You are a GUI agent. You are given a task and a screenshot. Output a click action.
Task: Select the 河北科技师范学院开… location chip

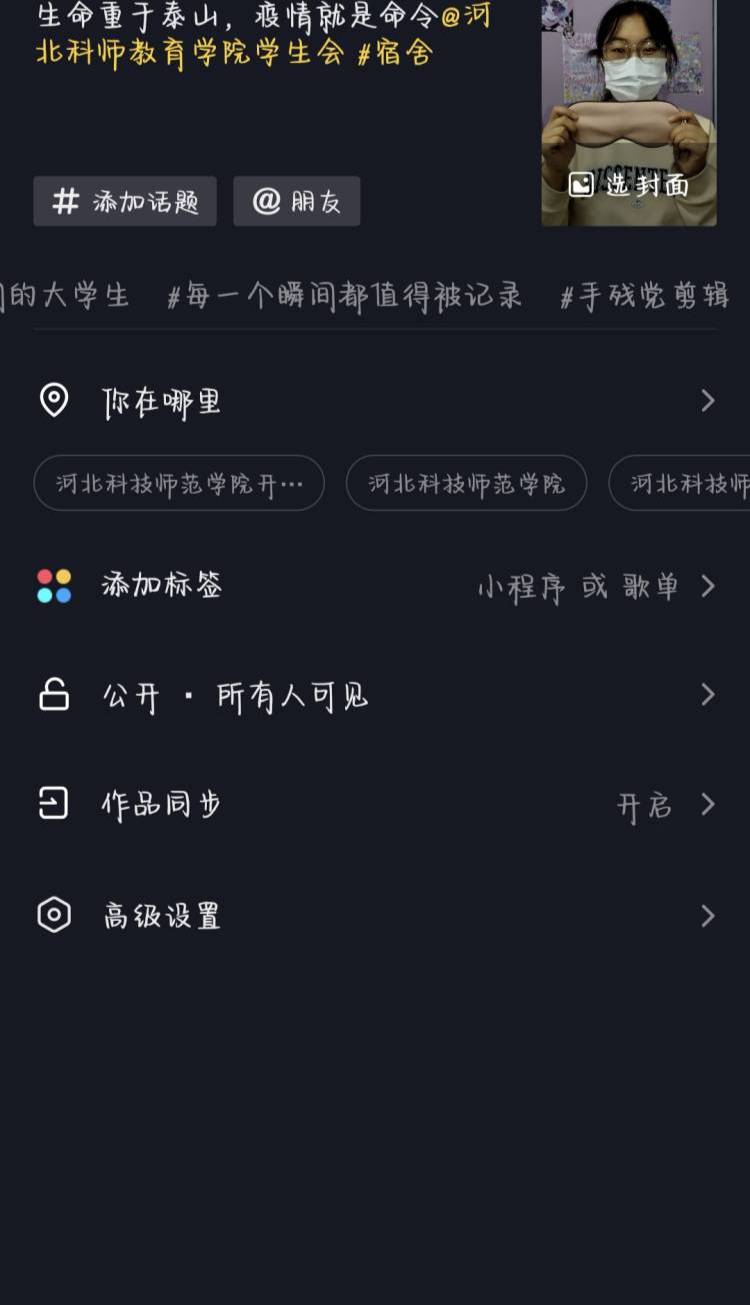tap(179, 484)
